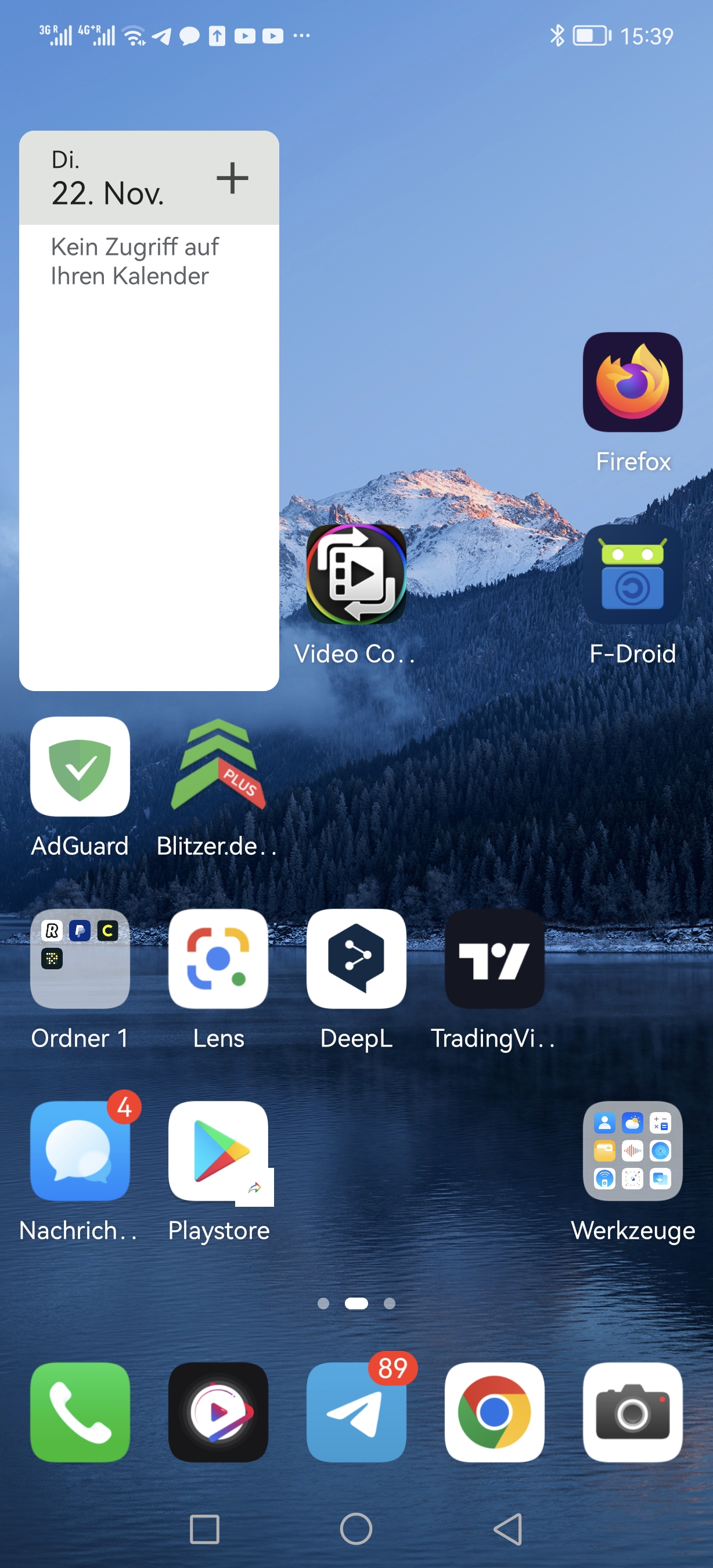713x1568 pixels.
Task: Open the Camera app
Action: (633, 1412)
